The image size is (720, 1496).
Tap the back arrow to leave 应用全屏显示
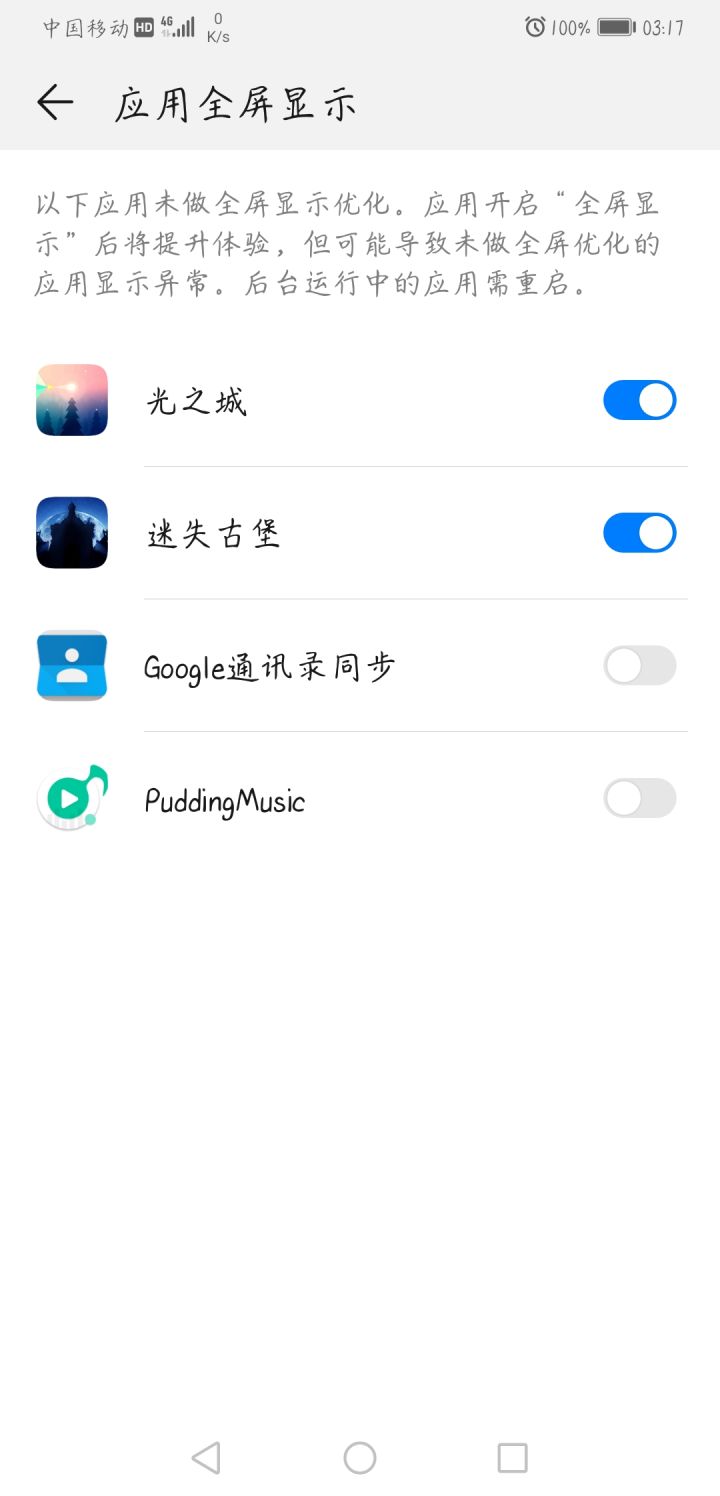click(55, 101)
